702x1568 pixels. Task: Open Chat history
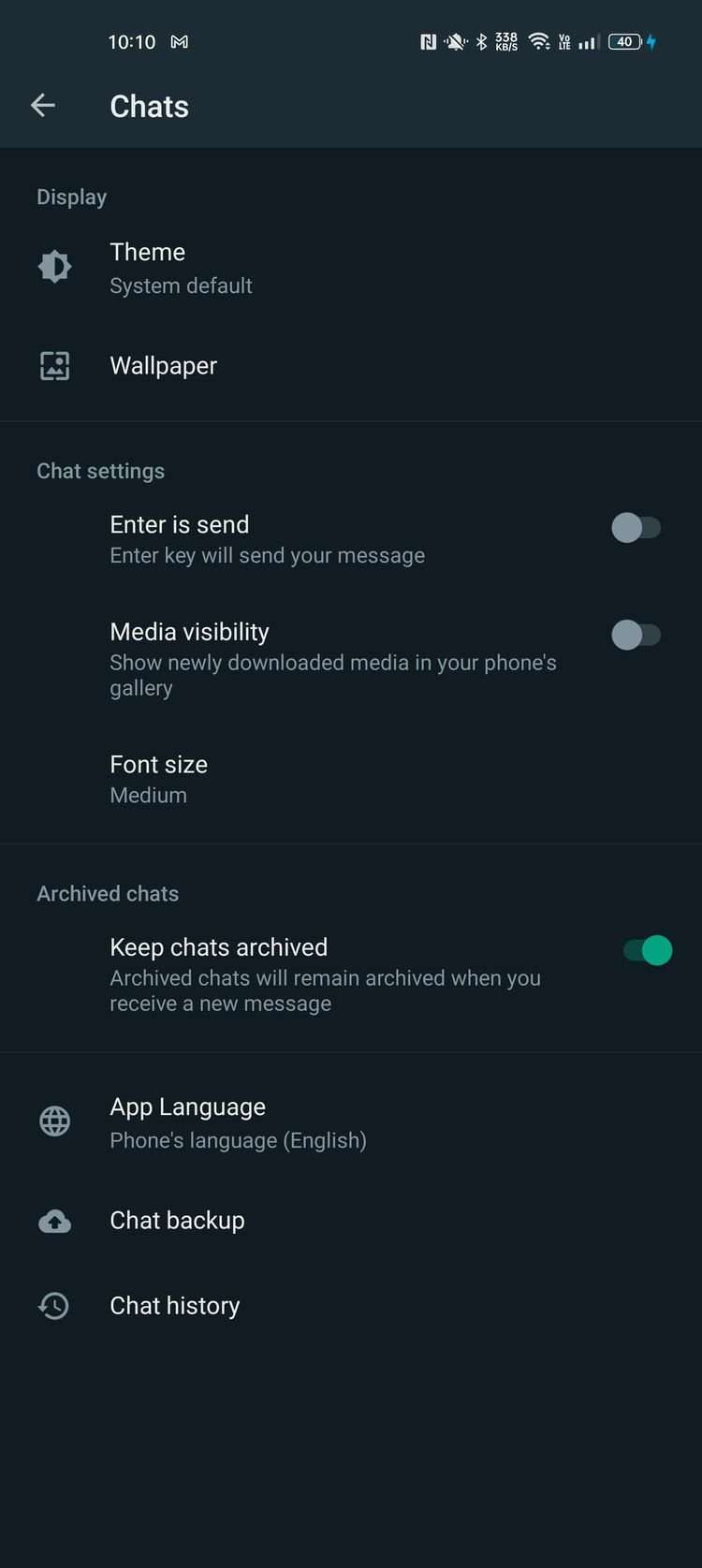click(x=175, y=1306)
